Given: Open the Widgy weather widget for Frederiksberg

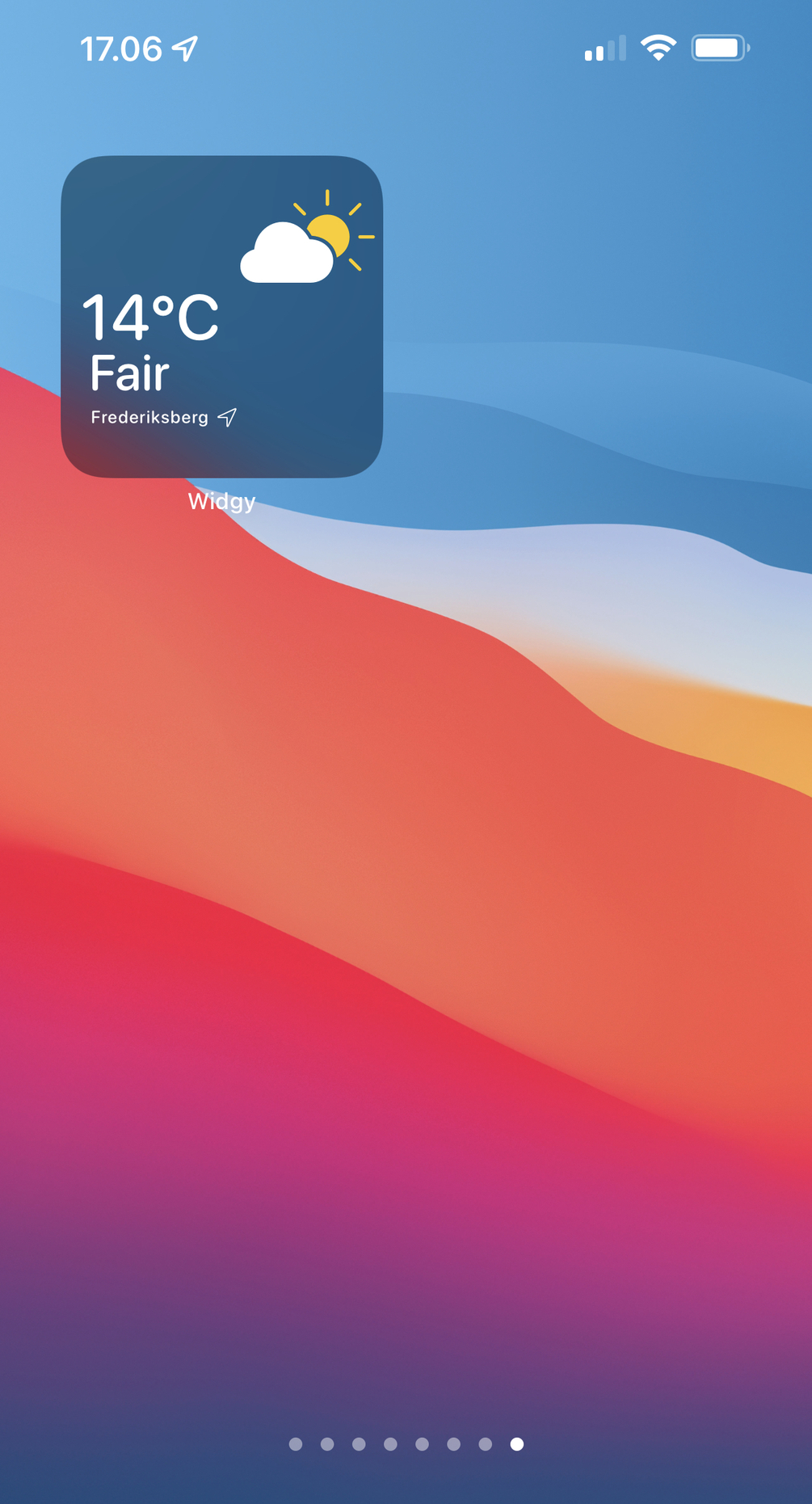Looking at the screenshot, I should click(221, 317).
